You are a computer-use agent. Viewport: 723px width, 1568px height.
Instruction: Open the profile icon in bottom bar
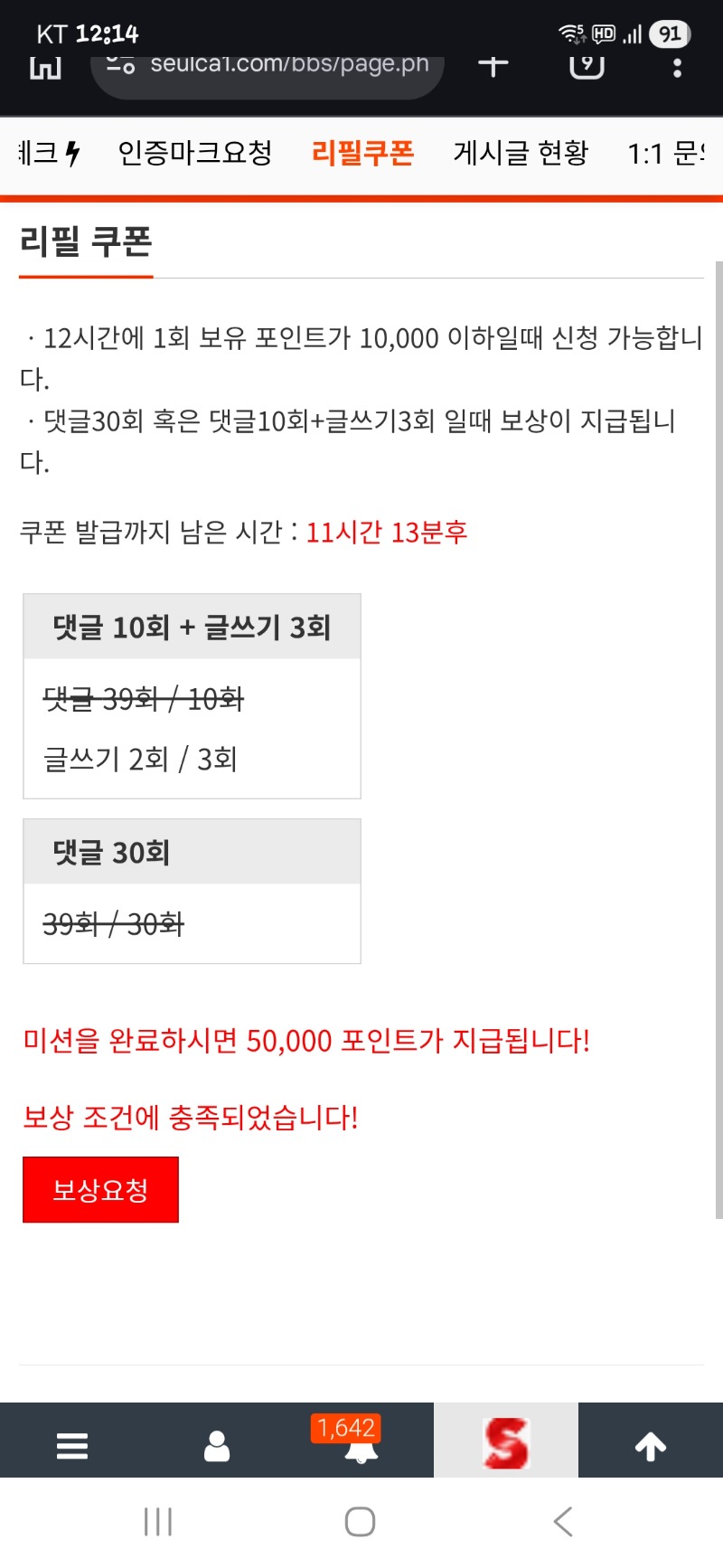217,1445
